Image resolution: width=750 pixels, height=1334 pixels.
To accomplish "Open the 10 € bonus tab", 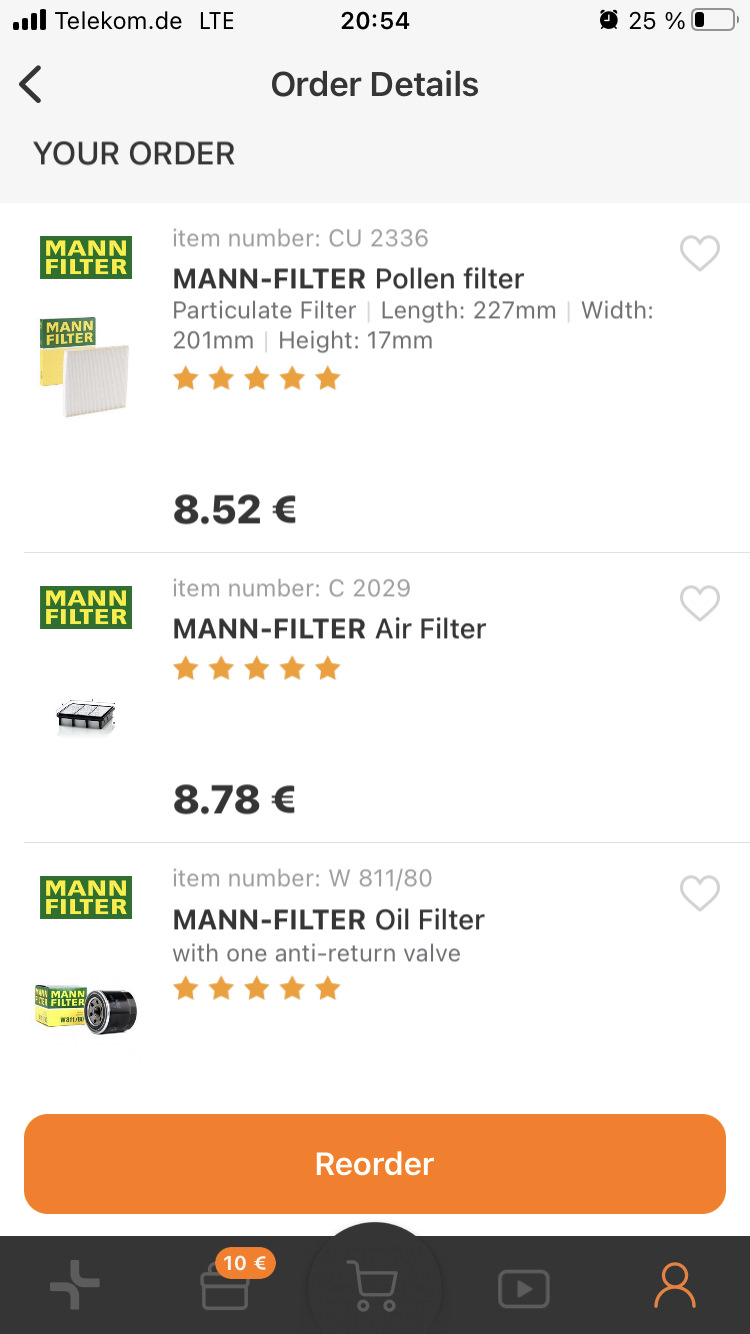I will (x=225, y=1286).
